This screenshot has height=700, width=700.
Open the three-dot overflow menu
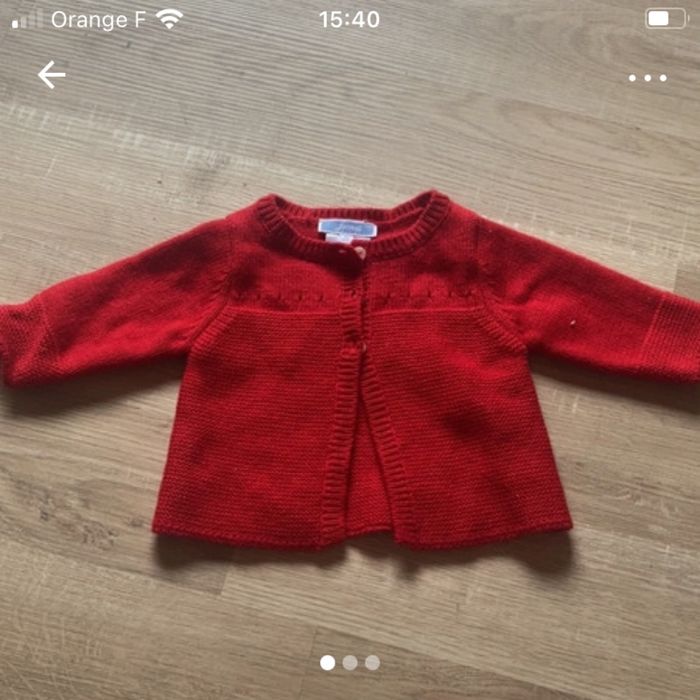(x=647, y=77)
